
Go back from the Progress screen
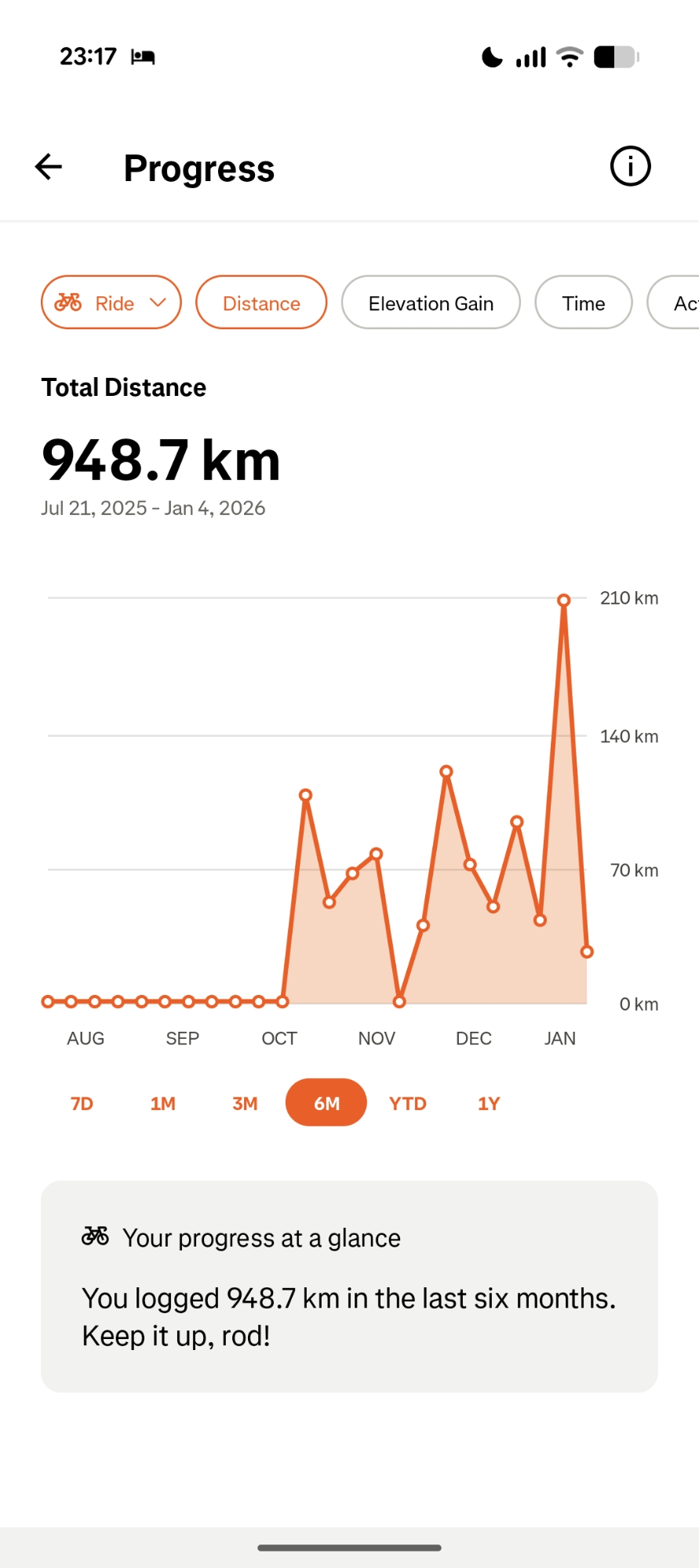49,167
